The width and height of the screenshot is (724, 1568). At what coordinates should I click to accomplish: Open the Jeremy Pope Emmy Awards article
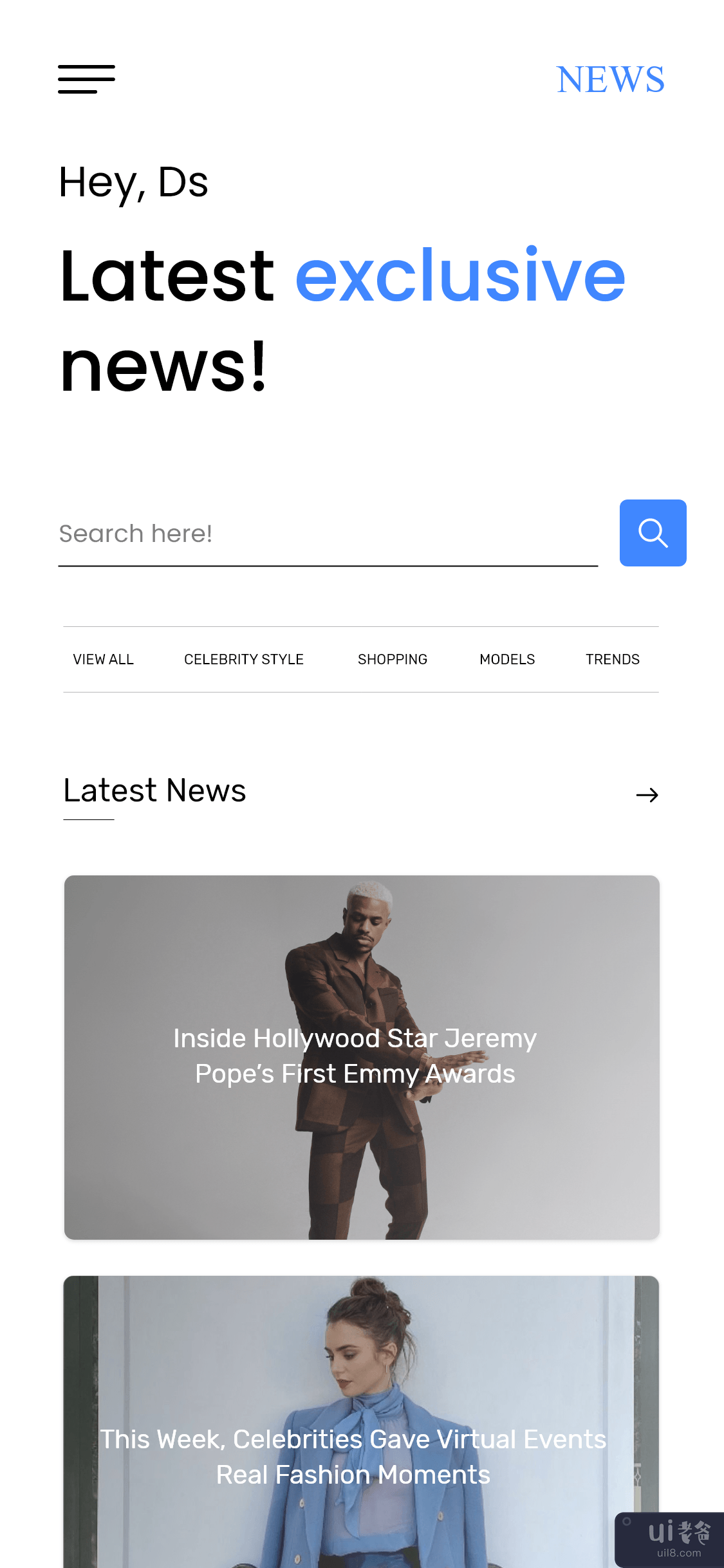click(x=362, y=1057)
